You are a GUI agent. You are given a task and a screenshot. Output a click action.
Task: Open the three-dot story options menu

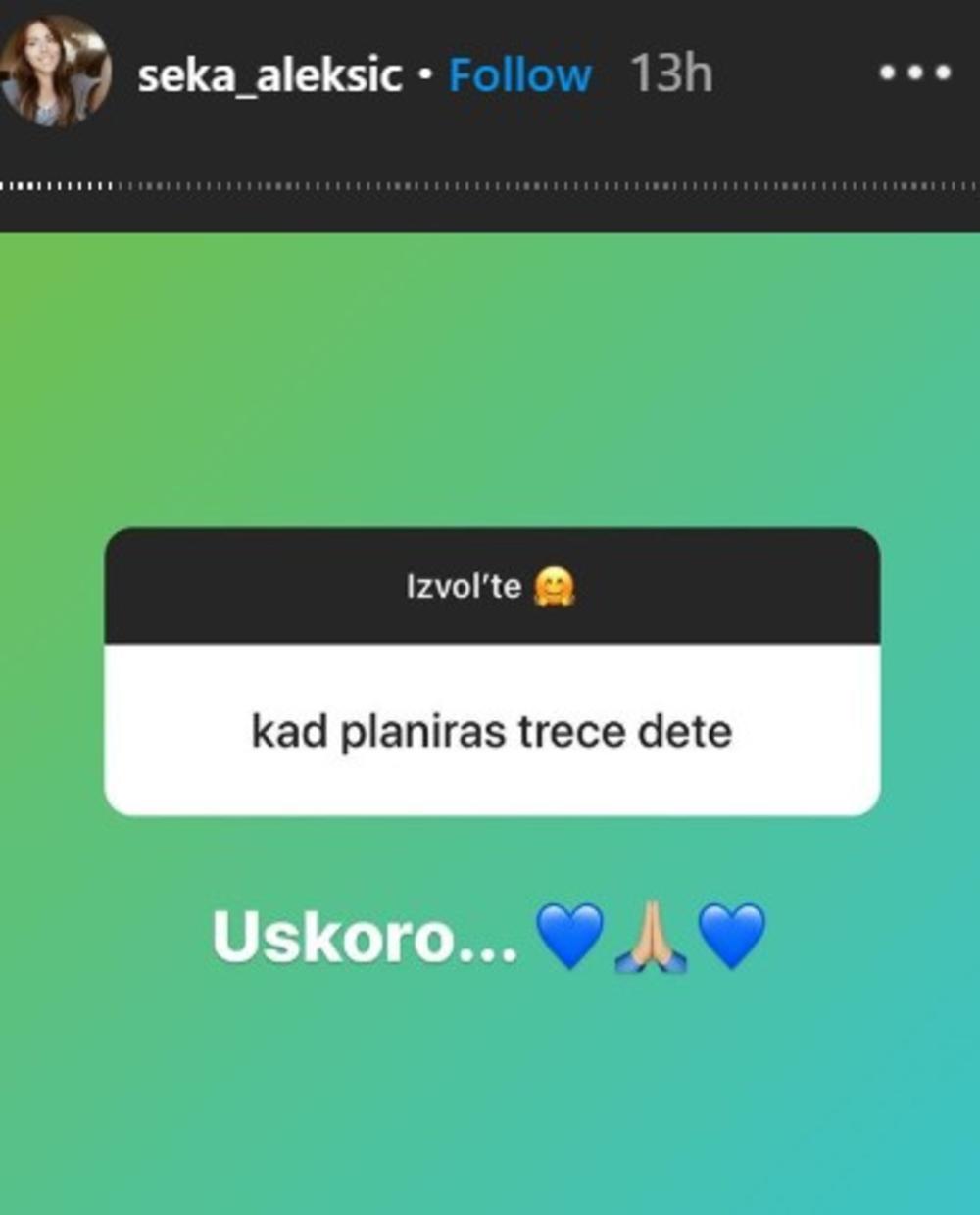(x=914, y=73)
